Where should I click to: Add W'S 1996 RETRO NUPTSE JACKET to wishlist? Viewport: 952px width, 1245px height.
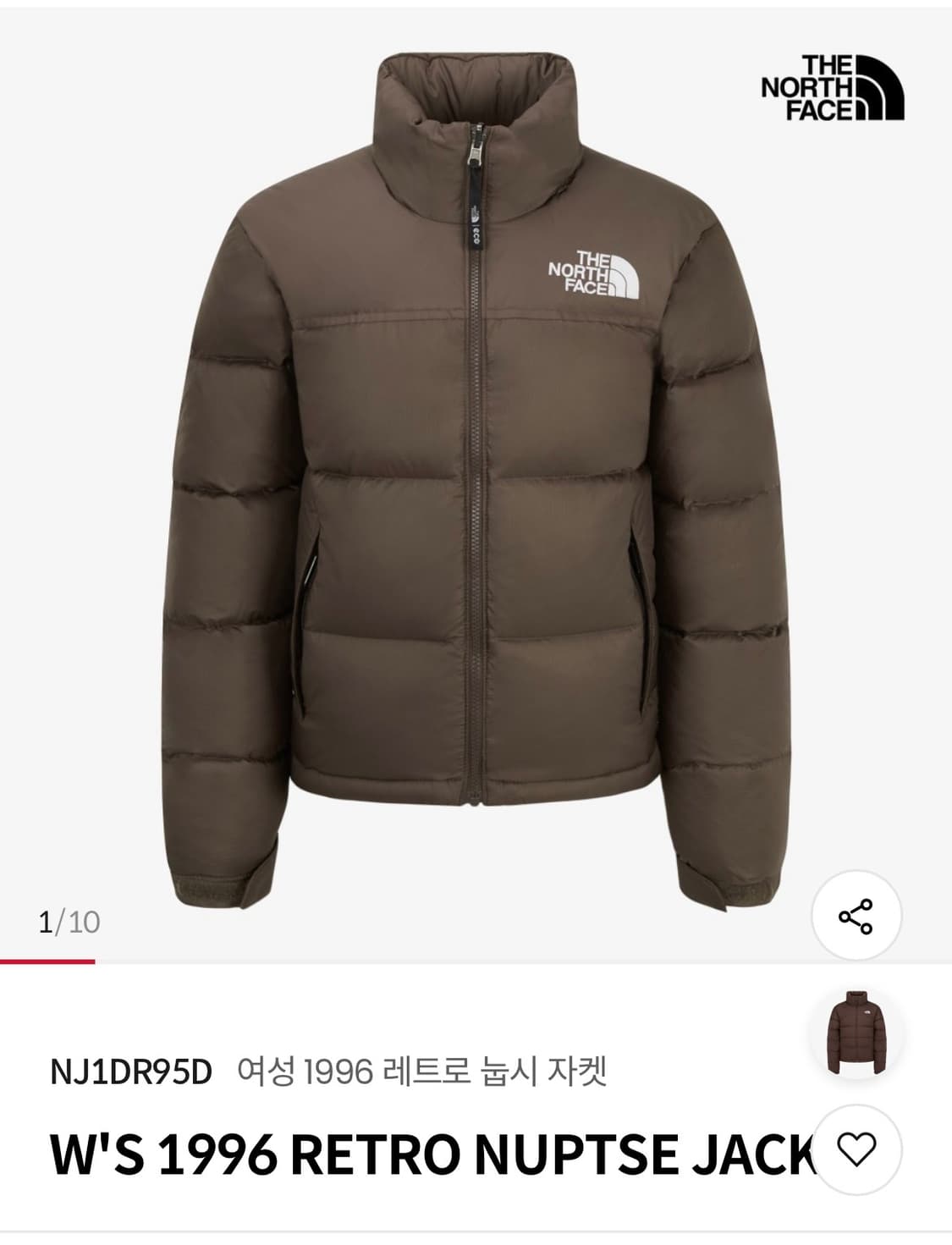click(x=858, y=1149)
